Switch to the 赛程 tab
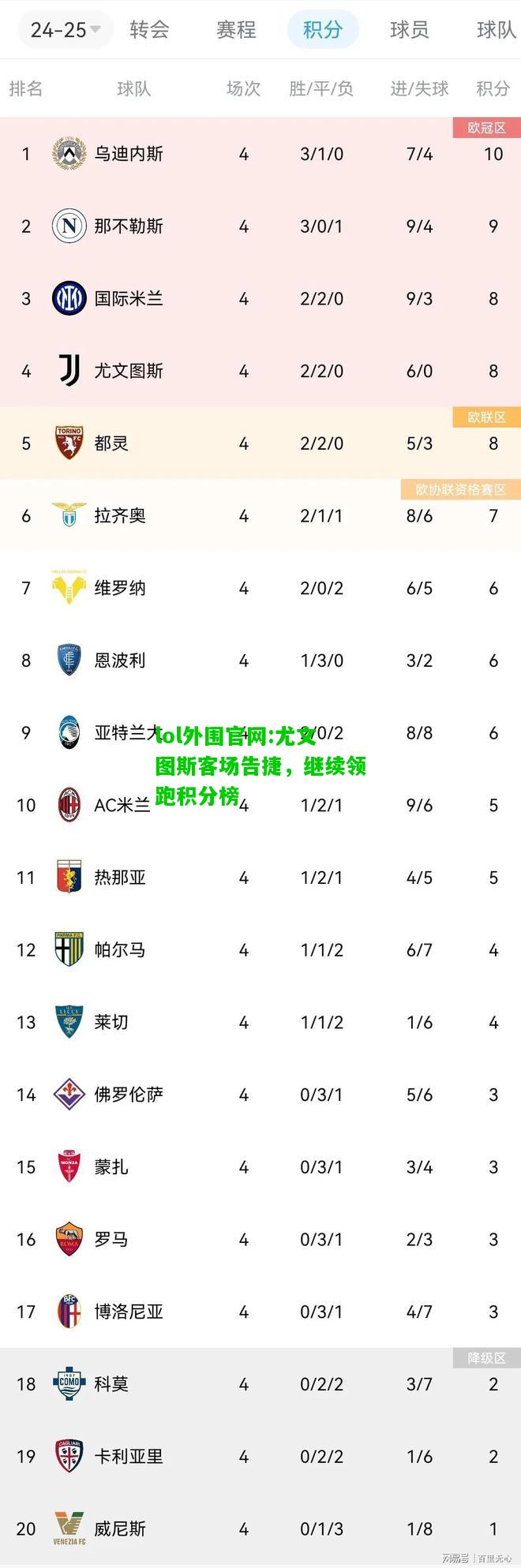This screenshot has width=521, height=1568. coord(236,30)
